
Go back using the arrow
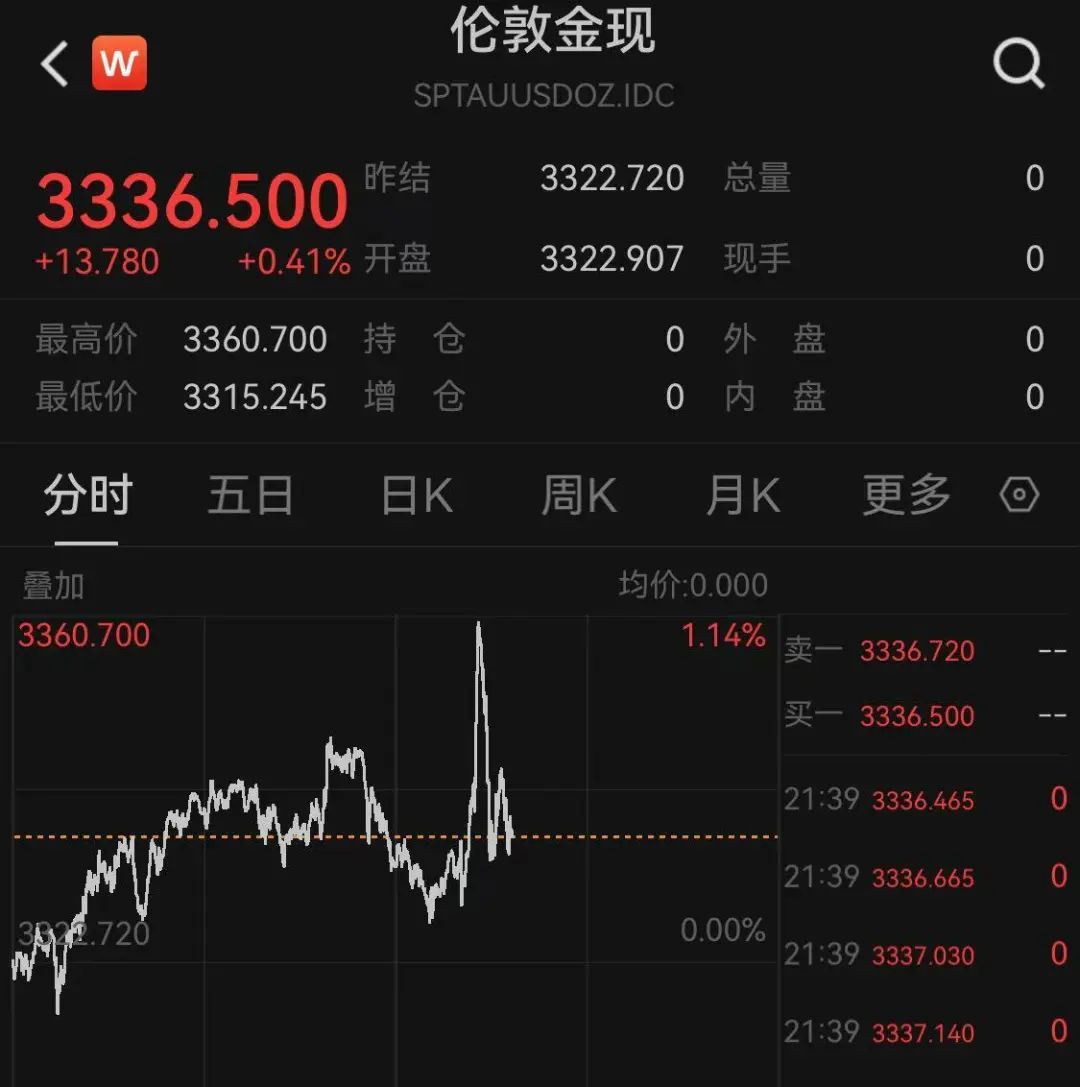coord(55,65)
